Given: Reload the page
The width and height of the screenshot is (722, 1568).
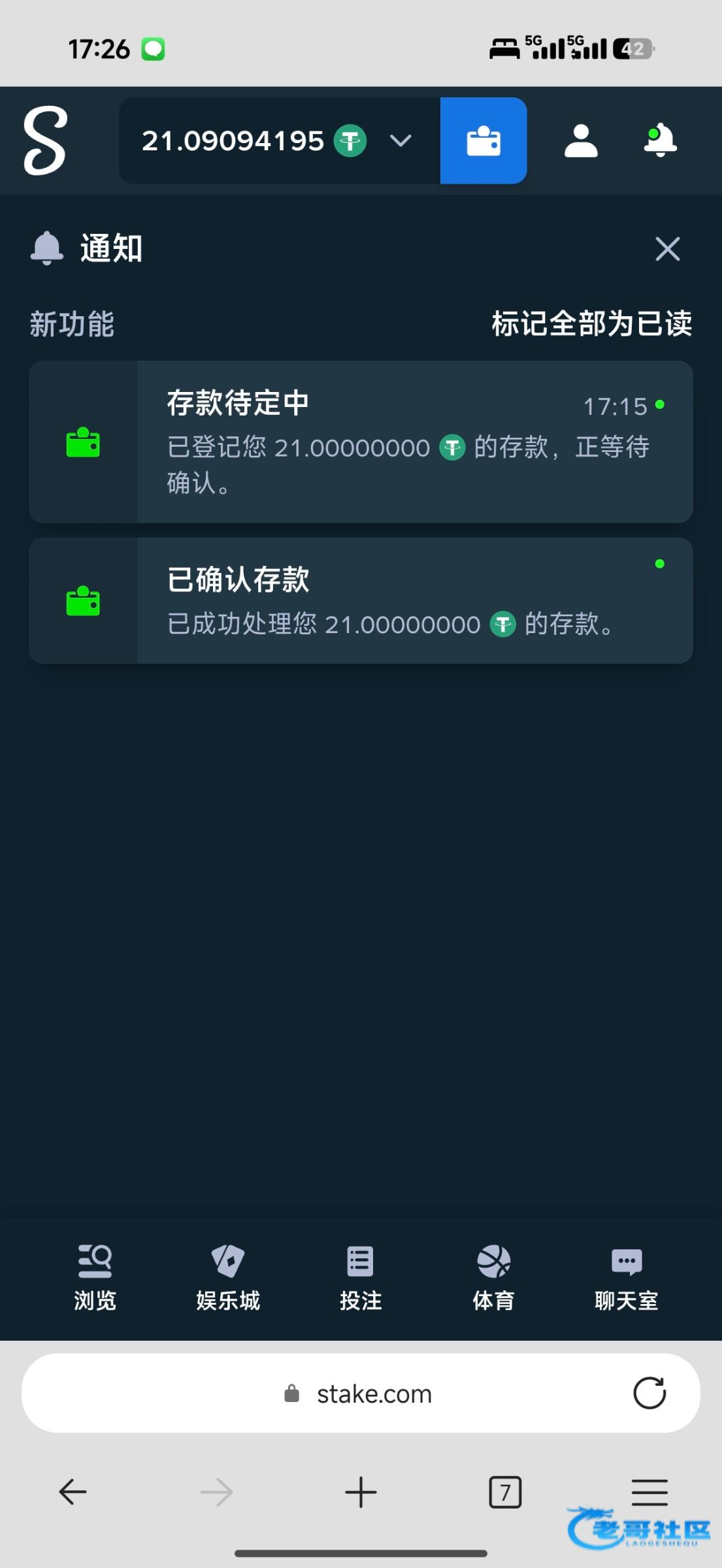Looking at the screenshot, I should pos(649,1394).
